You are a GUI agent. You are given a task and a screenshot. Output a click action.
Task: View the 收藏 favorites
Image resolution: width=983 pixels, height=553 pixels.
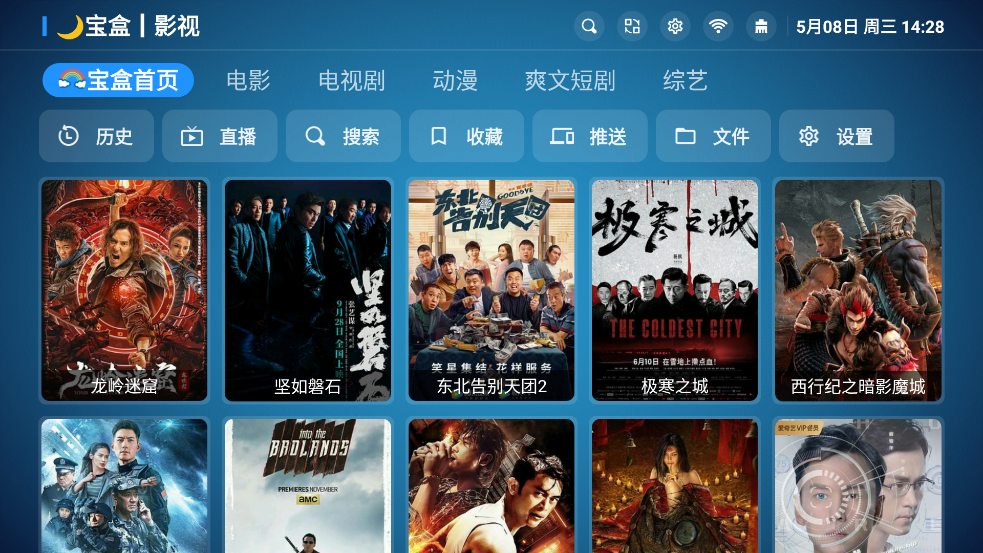(x=466, y=136)
